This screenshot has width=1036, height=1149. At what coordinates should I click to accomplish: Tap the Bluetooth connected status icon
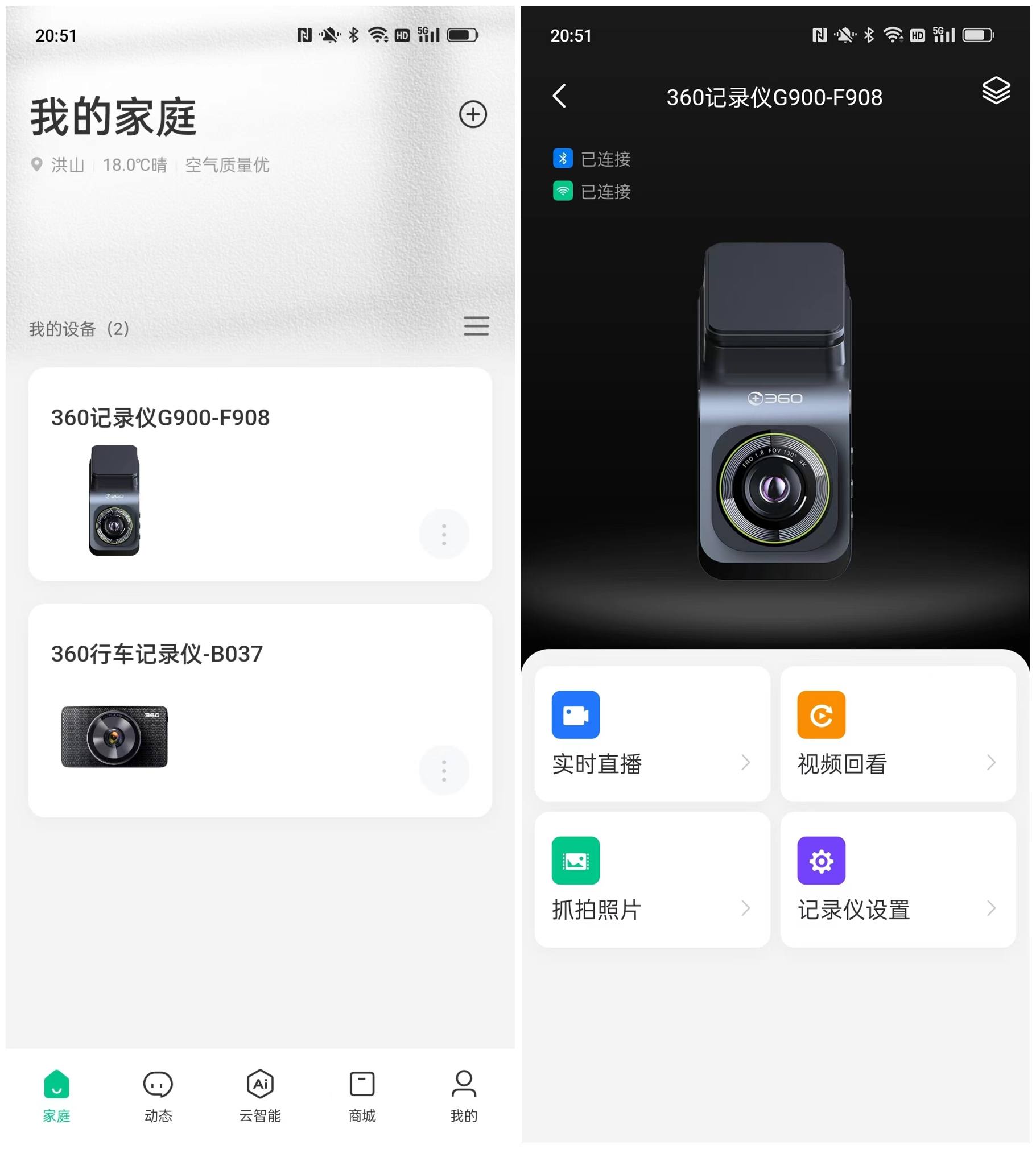coord(563,158)
